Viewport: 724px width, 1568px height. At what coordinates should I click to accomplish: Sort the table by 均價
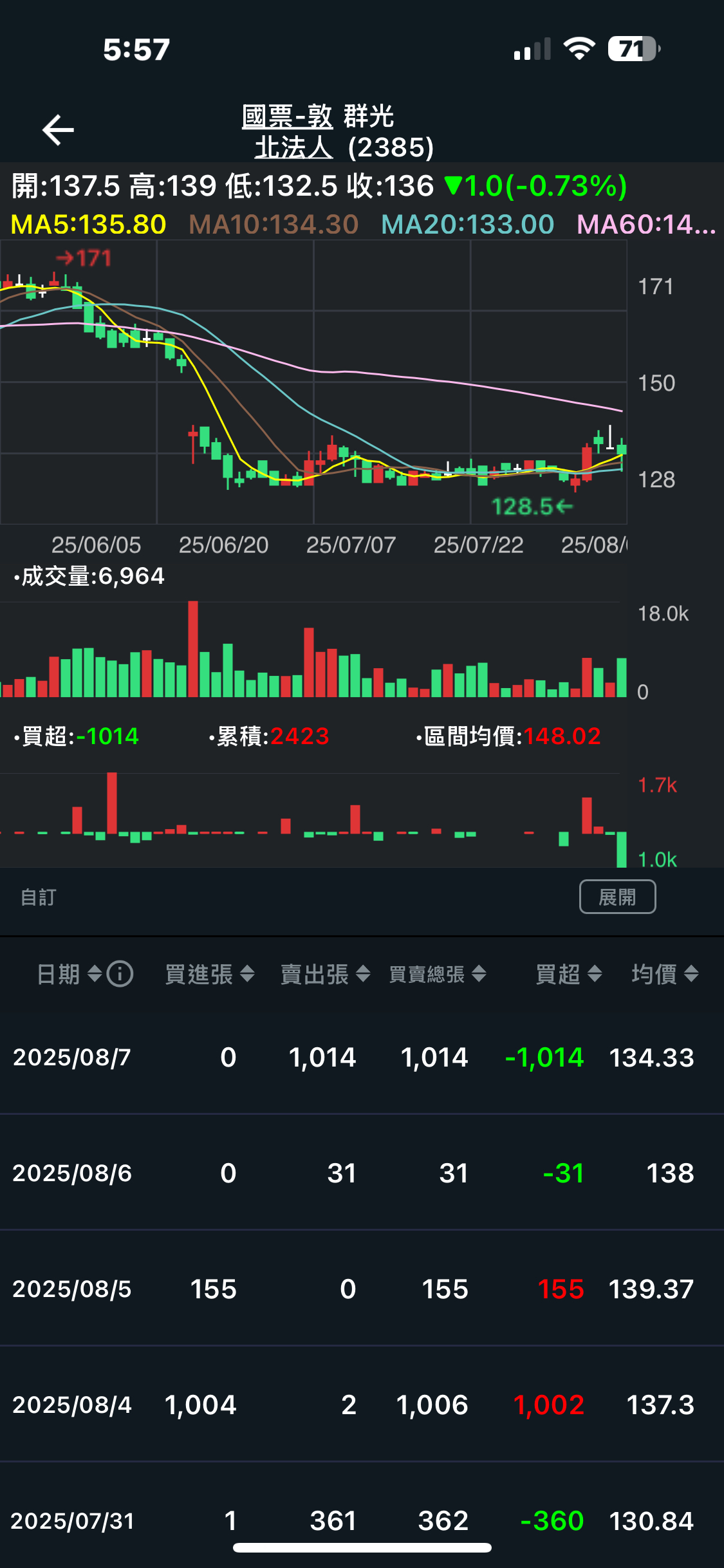pyautogui.click(x=665, y=974)
